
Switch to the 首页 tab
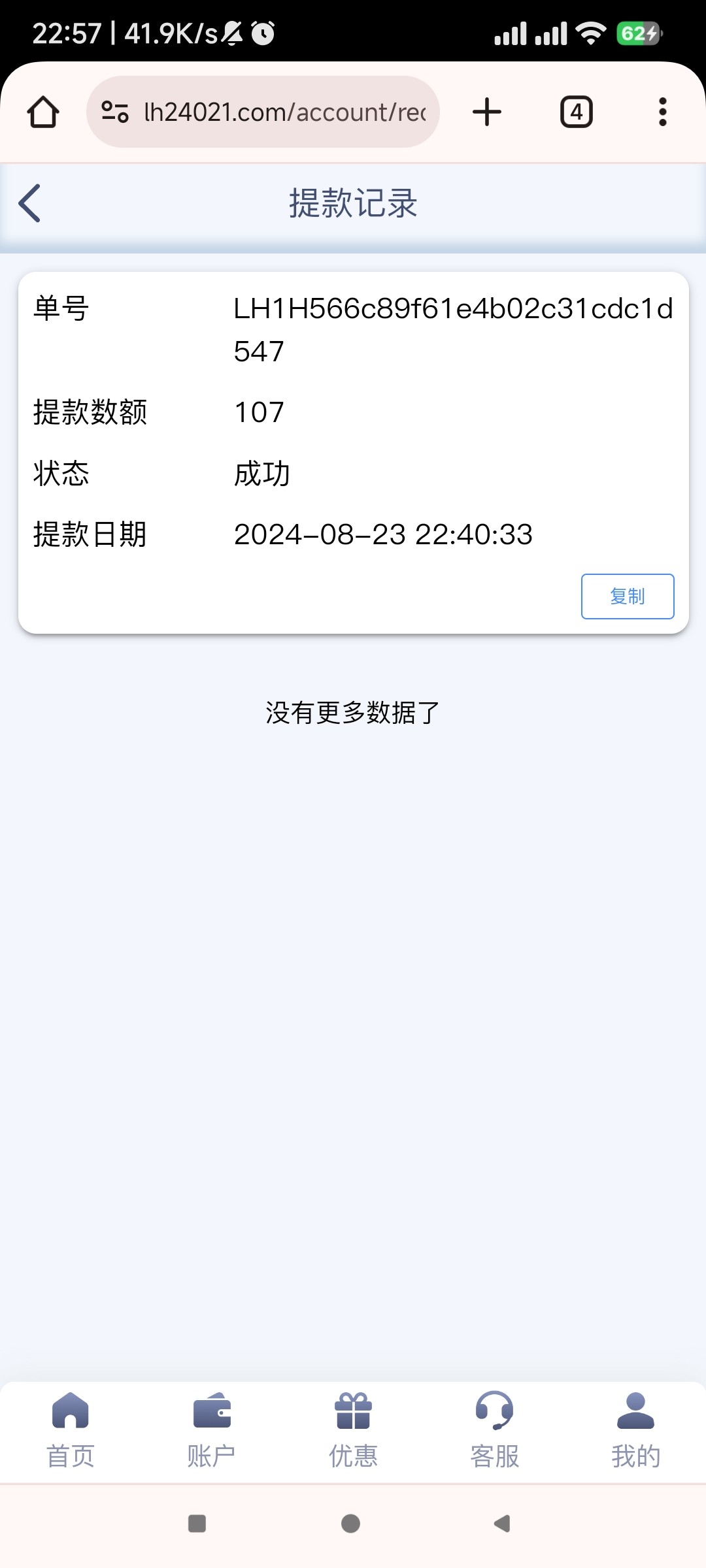click(x=71, y=1431)
